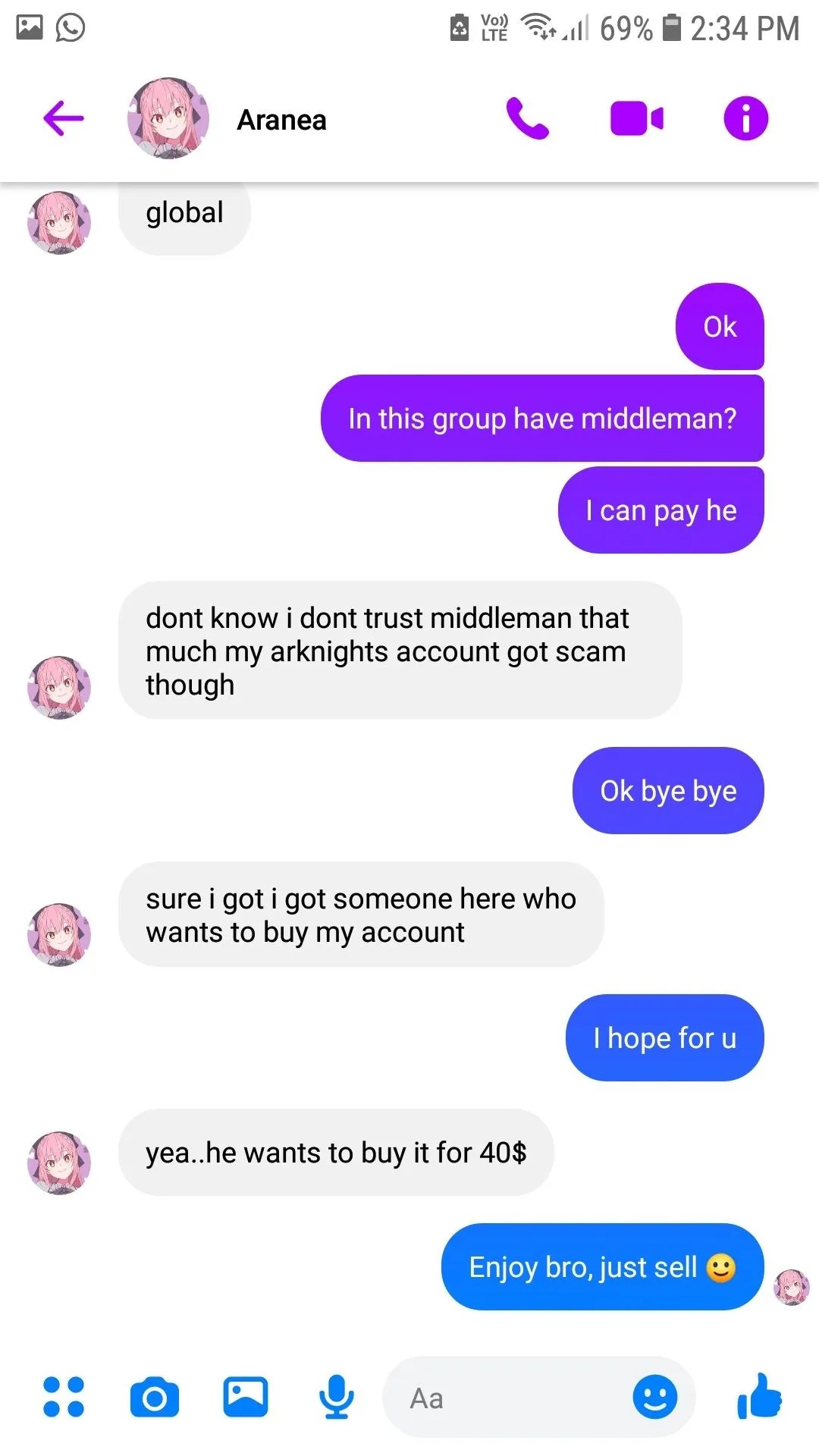Tap the contact name Aranea
Image resolution: width=819 pixels, height=1456 pixels.
[x=281, y=119]
